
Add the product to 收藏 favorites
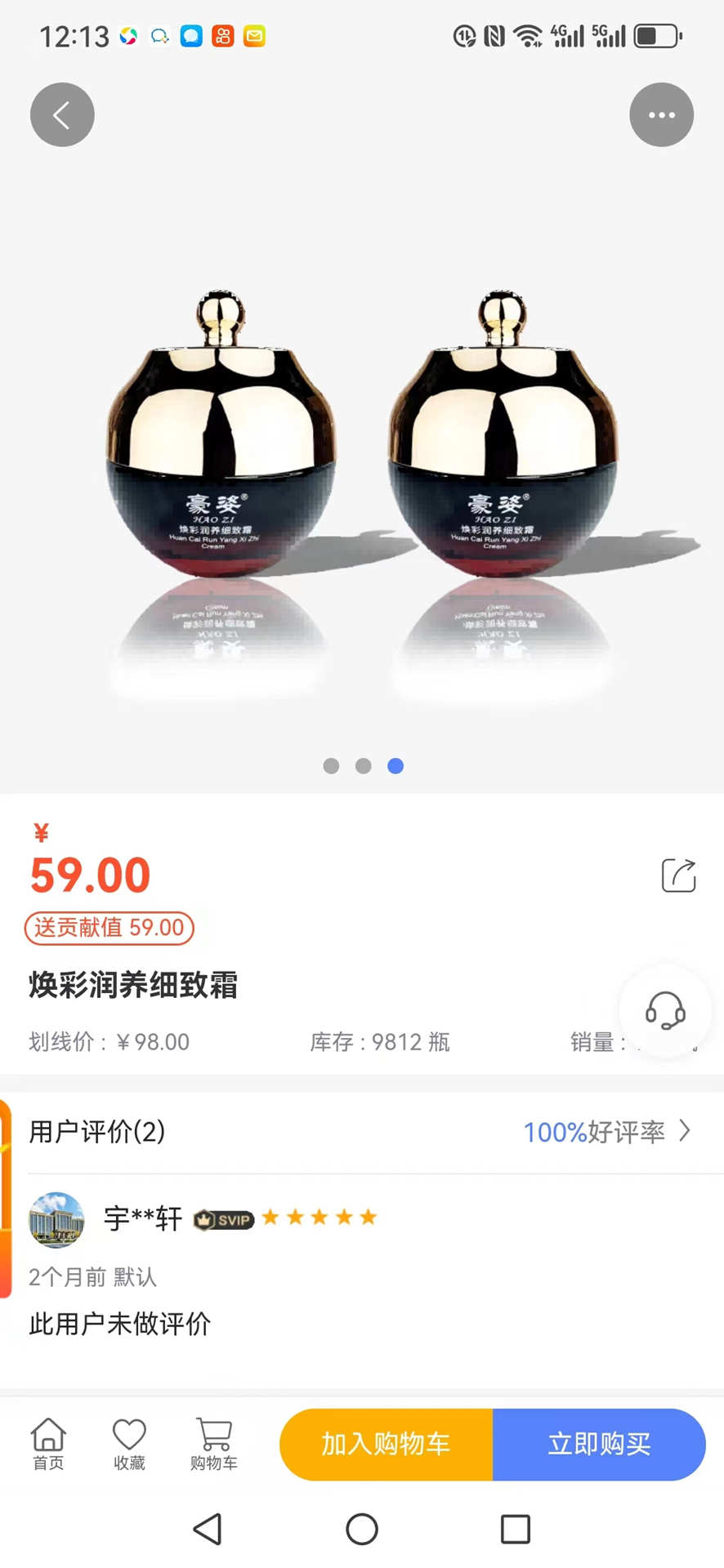[129, 1444]
